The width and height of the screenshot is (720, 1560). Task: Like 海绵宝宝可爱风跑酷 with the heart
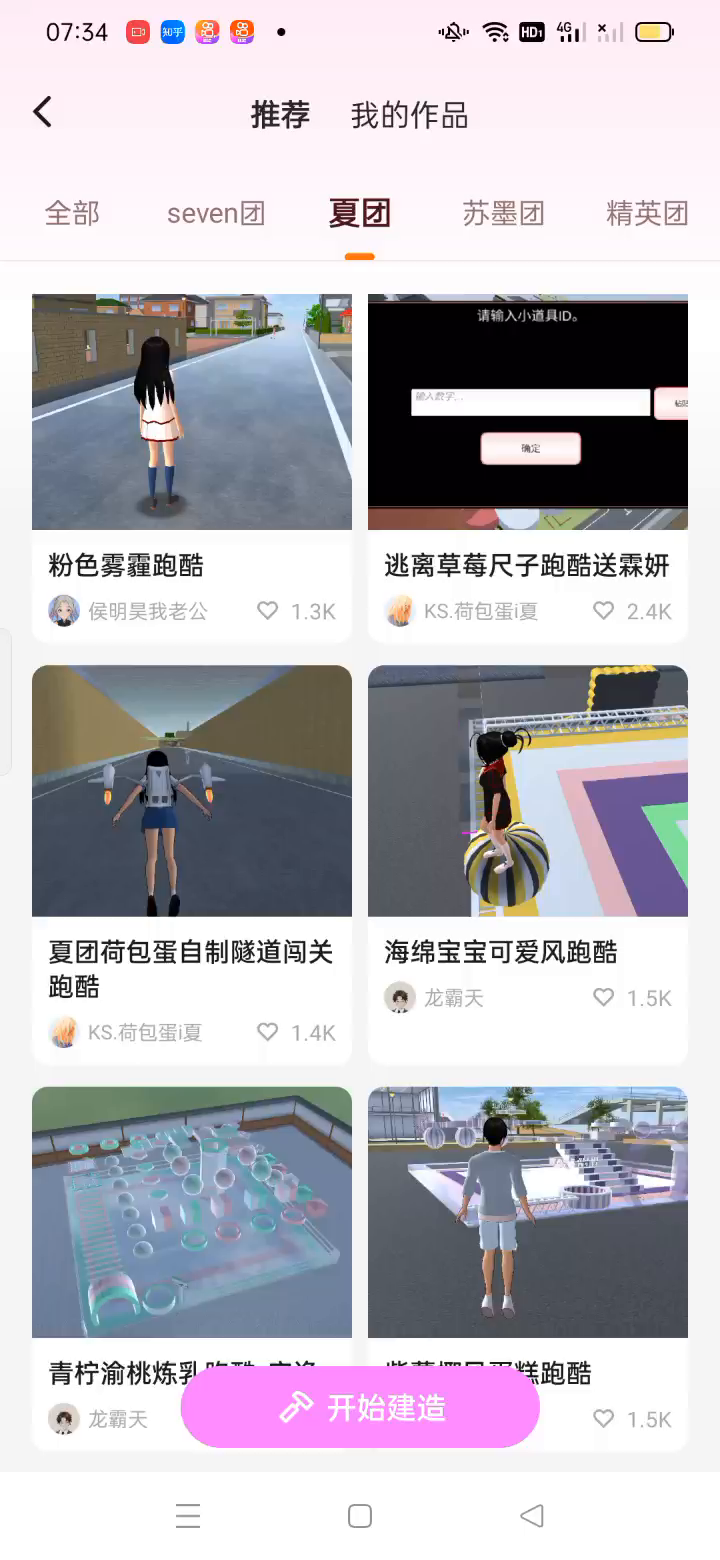coord(604,998)
